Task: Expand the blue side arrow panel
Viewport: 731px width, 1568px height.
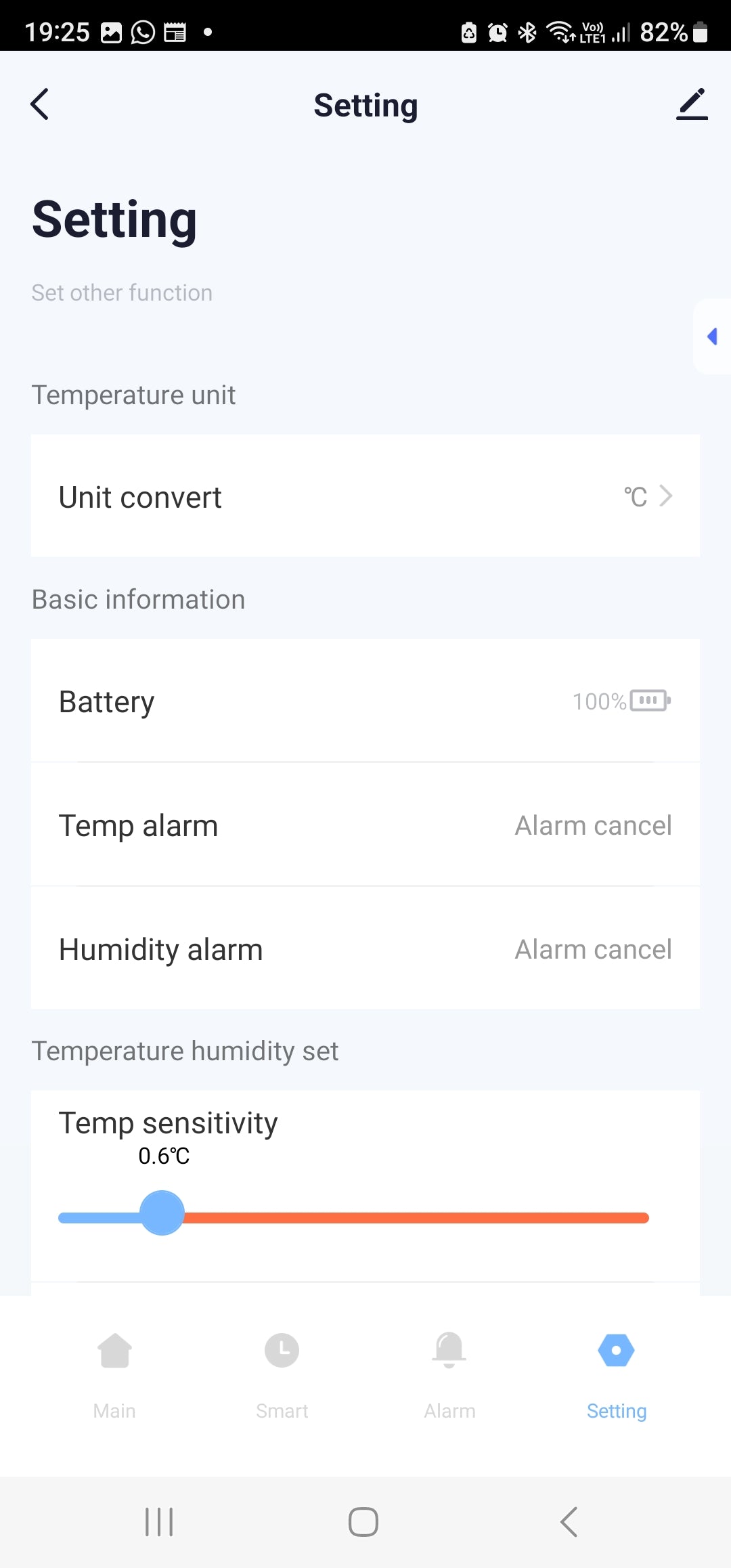Action: [712, 336]
